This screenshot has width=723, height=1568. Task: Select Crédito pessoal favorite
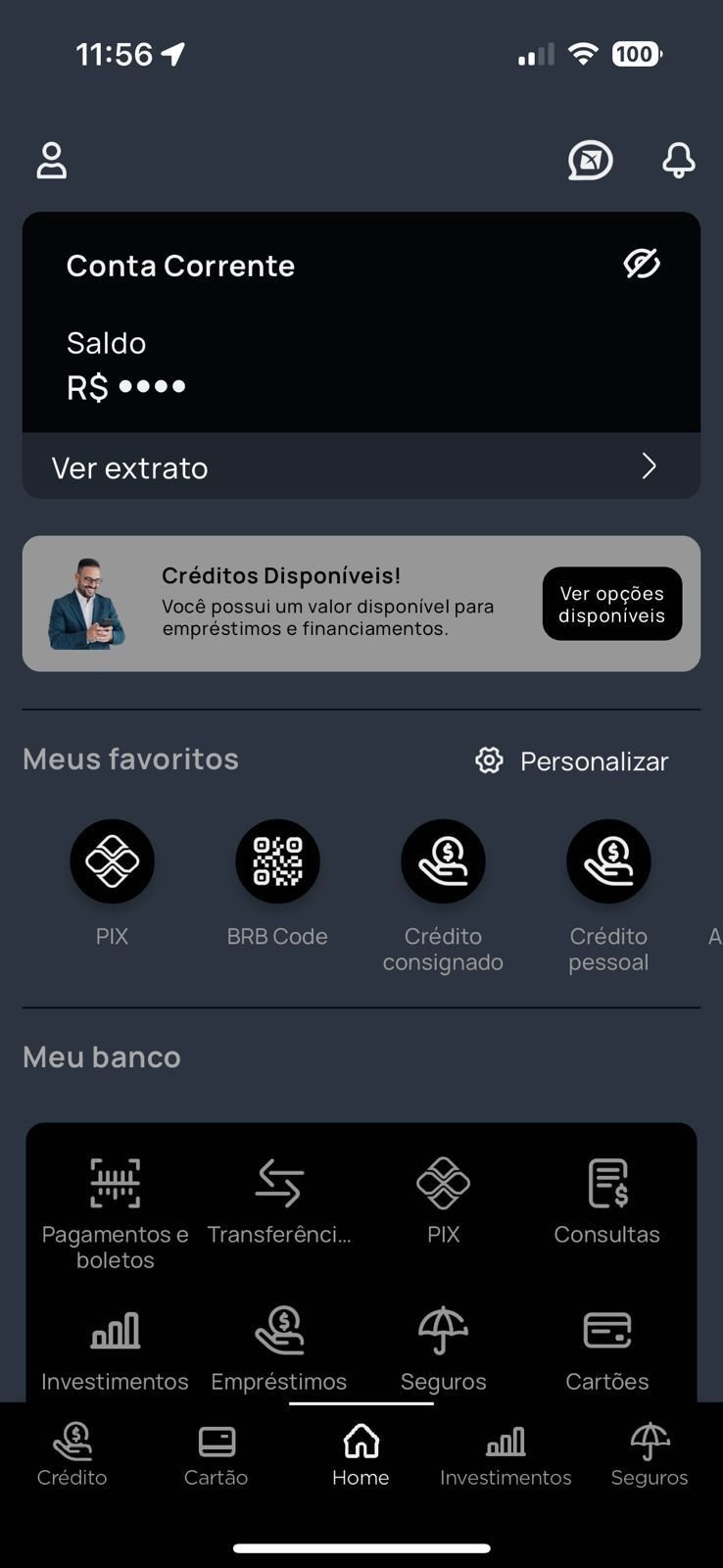pos(608,896)
